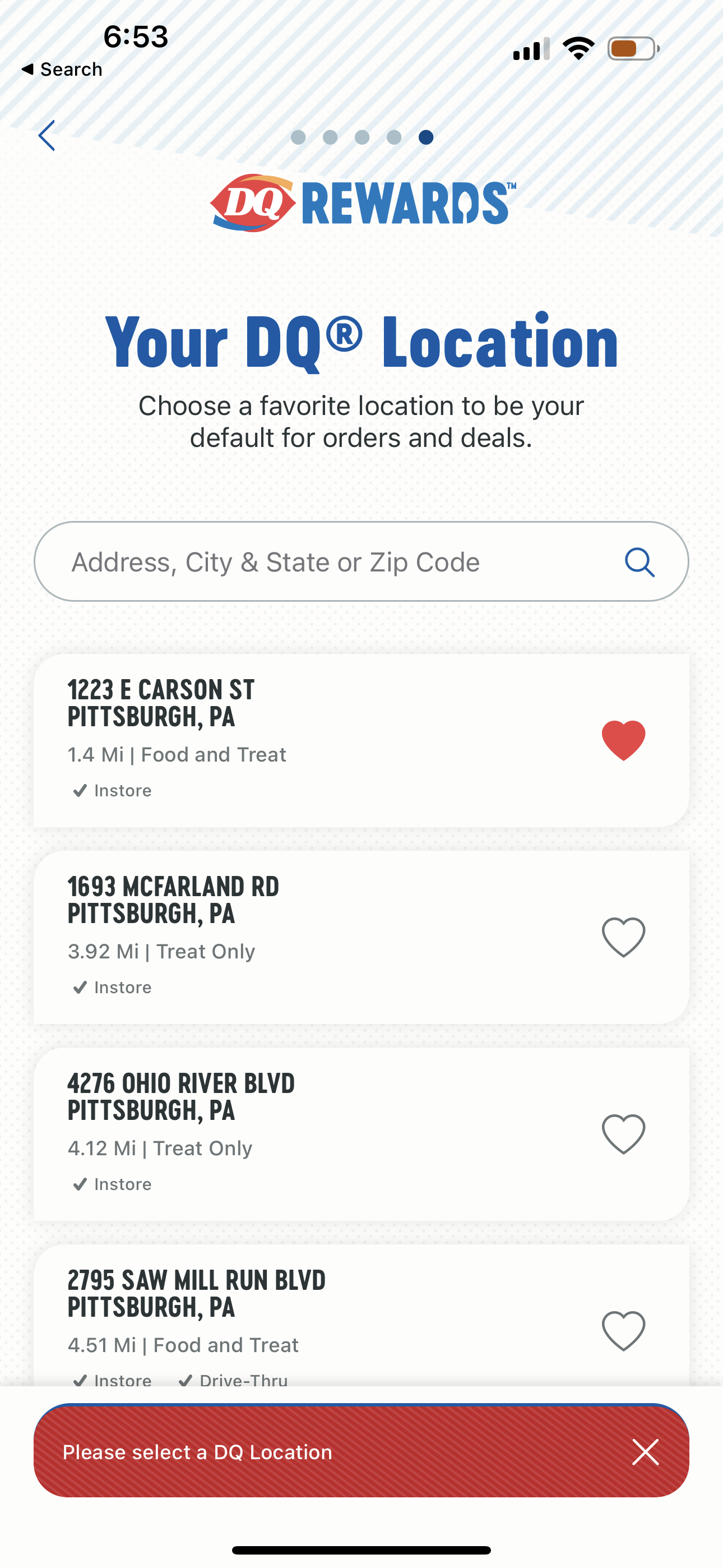The height and width of the screenshot is (1568, 723).
Task: Dismiss the red banner with the X
Action: [645, 1452]
